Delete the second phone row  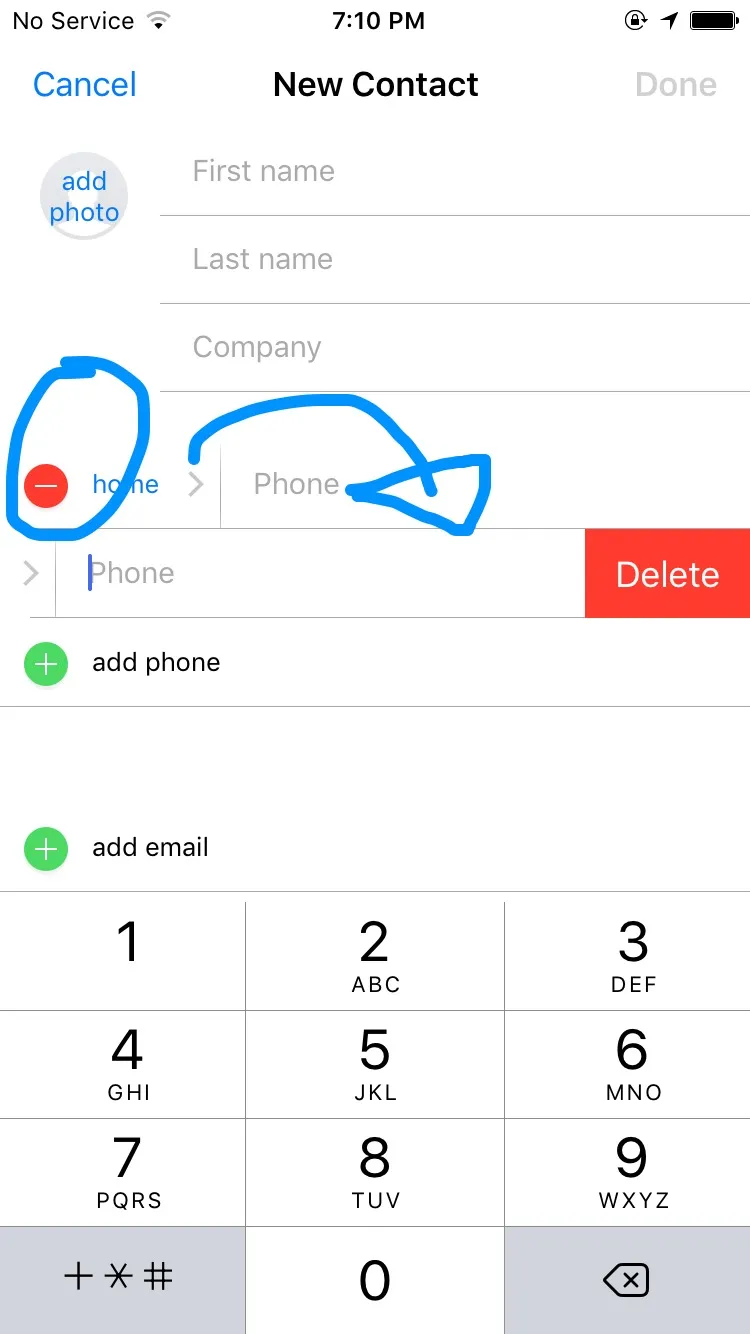point(667,574)
